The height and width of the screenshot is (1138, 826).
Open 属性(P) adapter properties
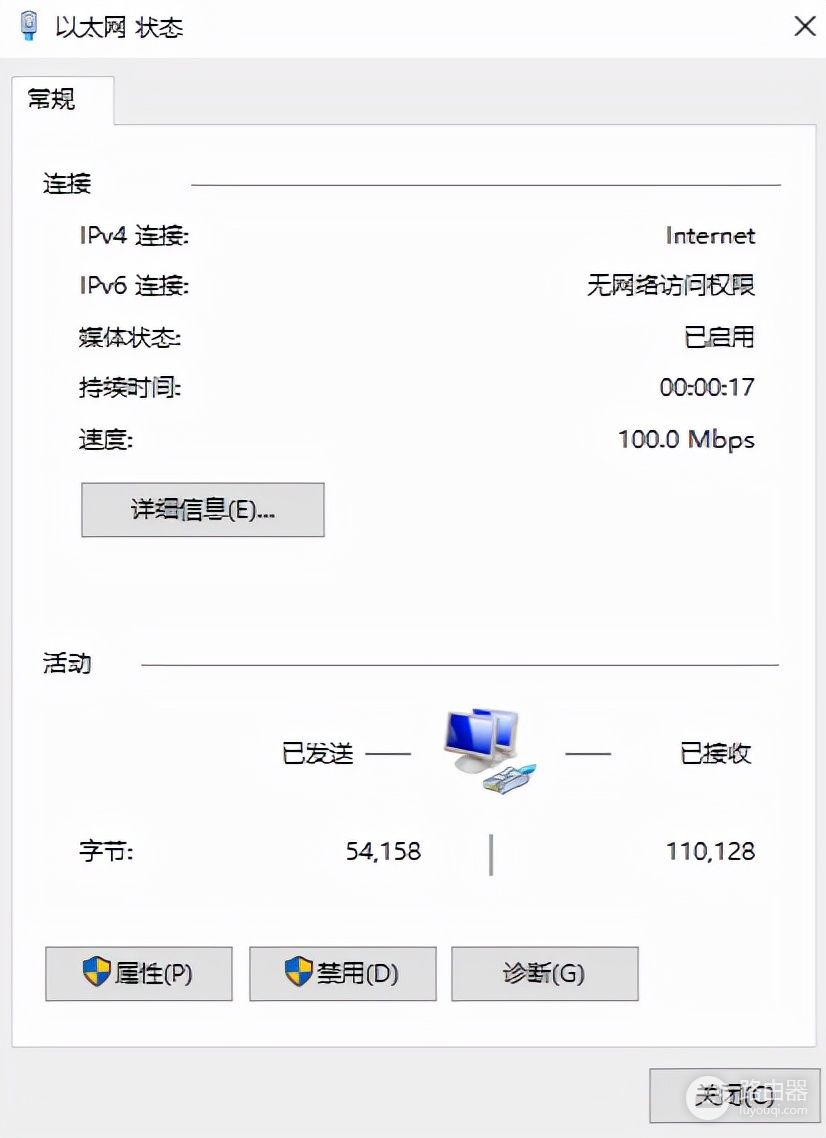[139, 973]
